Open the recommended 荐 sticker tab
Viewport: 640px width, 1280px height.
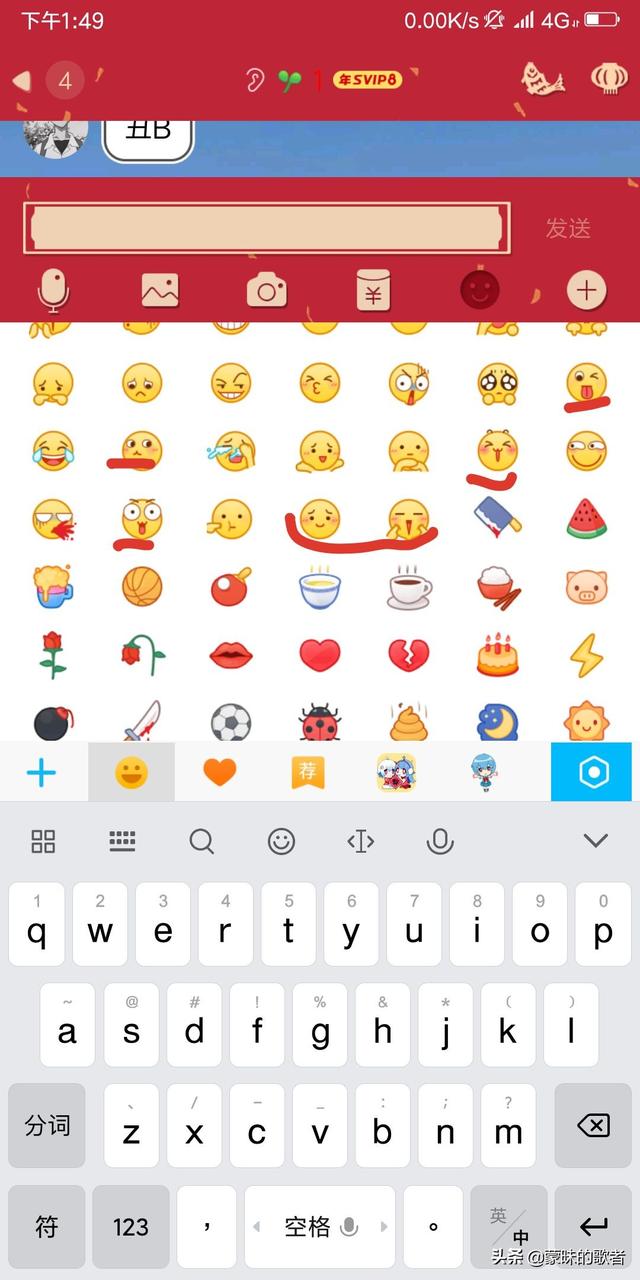[x=308, y=772]
